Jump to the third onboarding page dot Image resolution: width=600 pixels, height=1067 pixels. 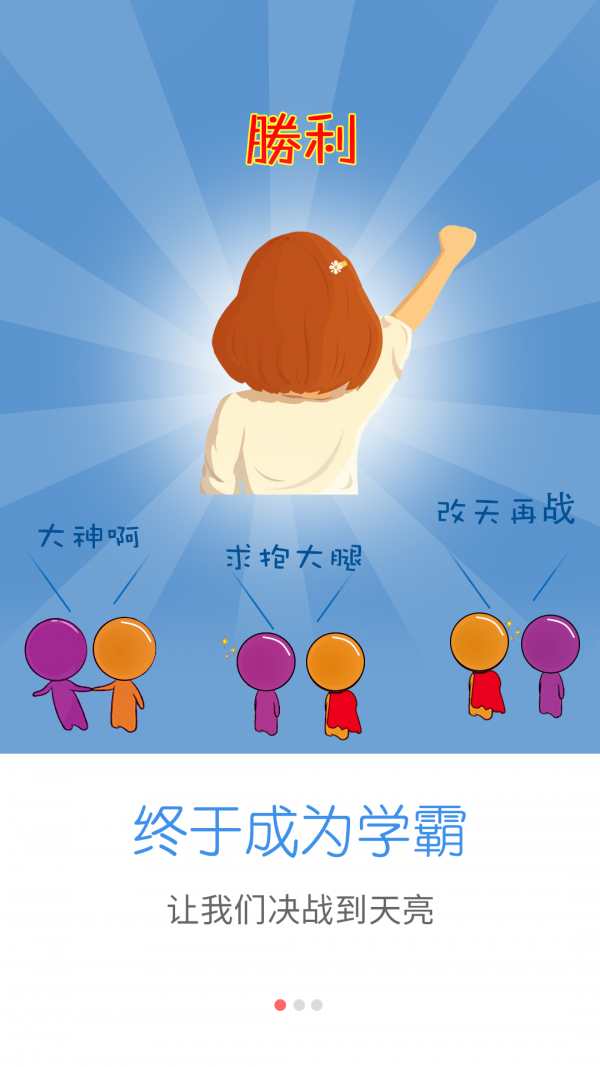[x=317, y=1005]
